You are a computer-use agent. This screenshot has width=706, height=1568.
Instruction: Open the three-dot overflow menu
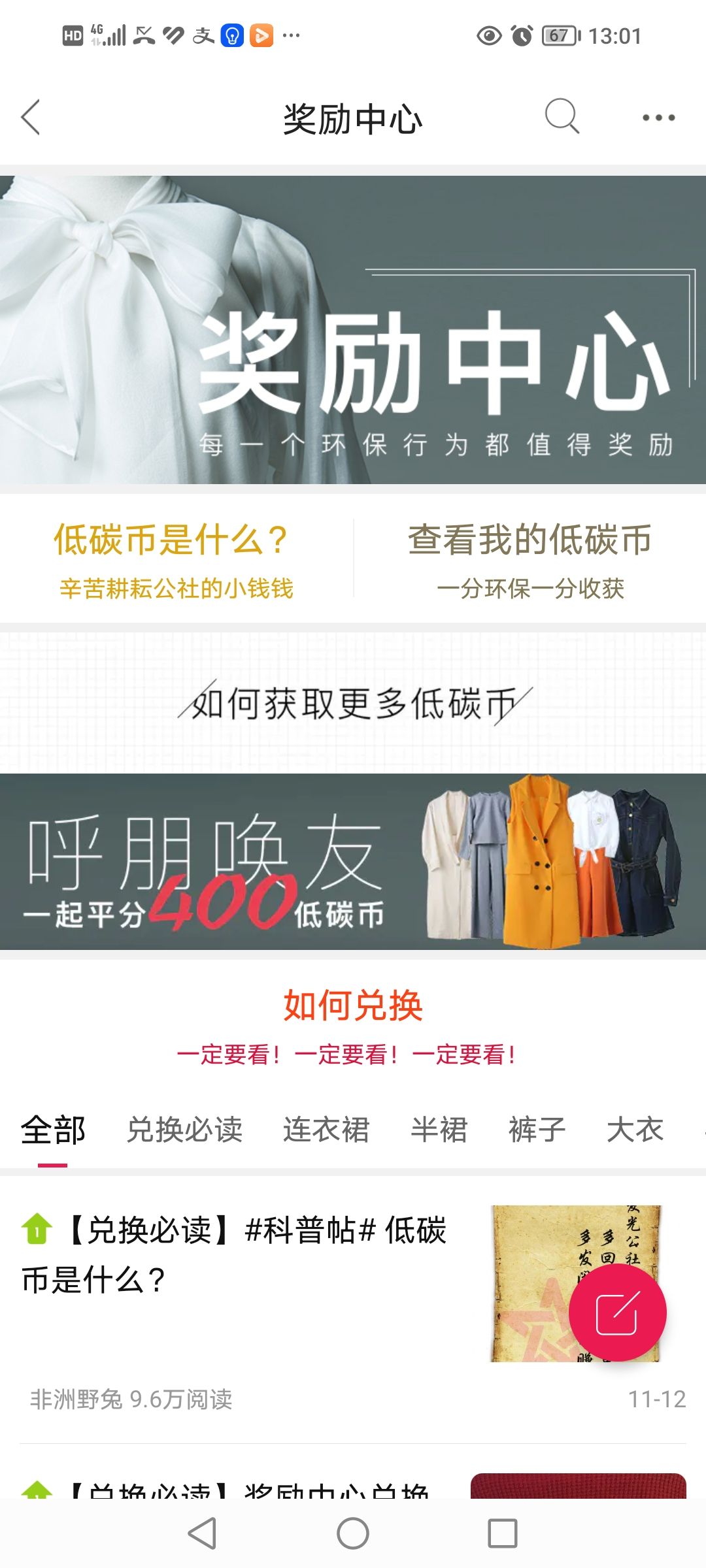tap(658, 118)
